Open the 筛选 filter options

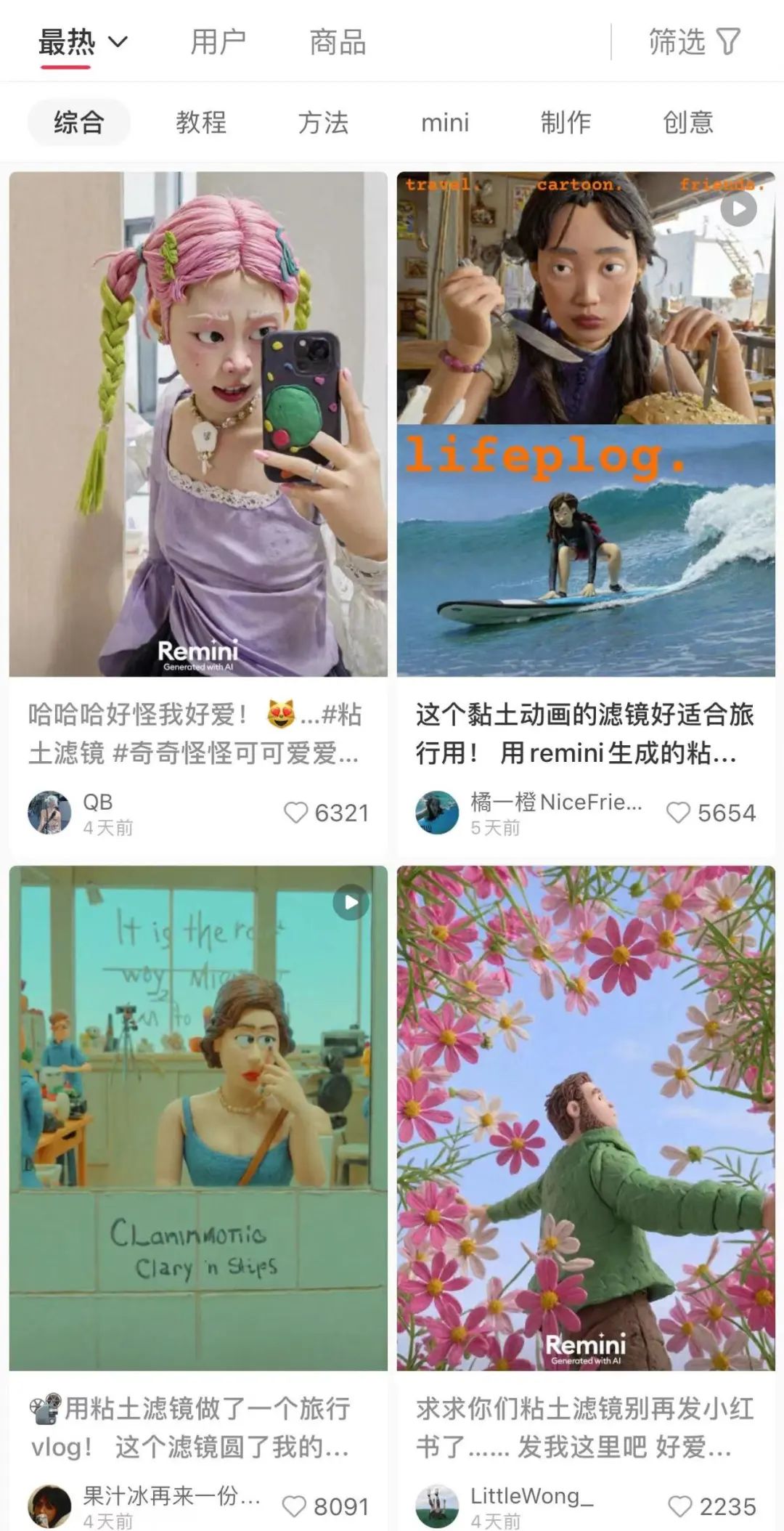click(x=694, y=42)
